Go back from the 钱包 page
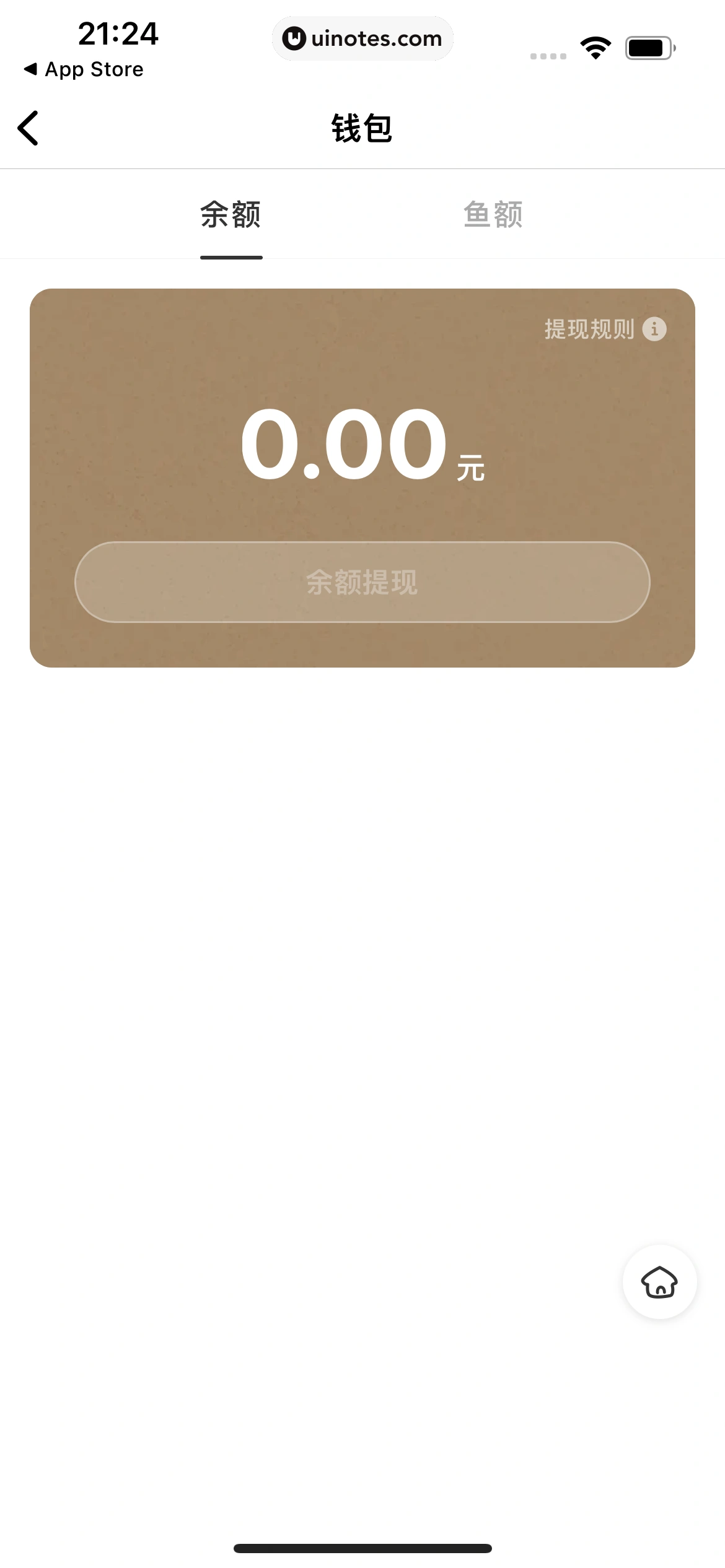Viewport: 725px width, 1568px height. (x=29, y=128)
